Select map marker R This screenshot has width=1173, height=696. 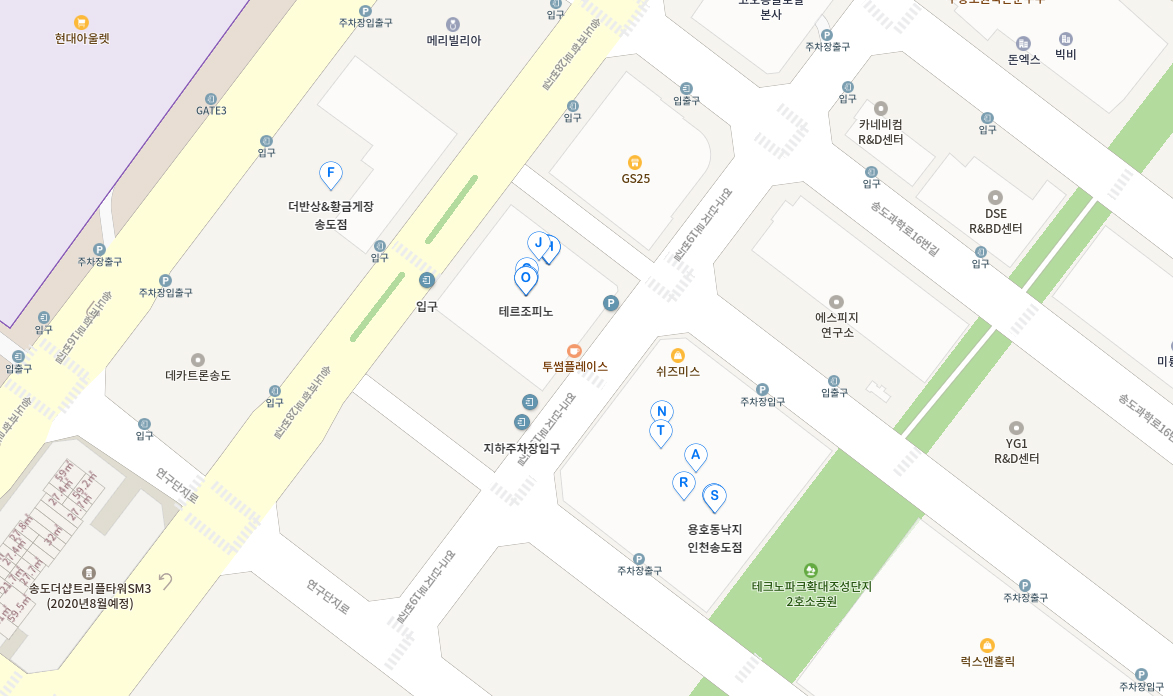click(684, 483)
